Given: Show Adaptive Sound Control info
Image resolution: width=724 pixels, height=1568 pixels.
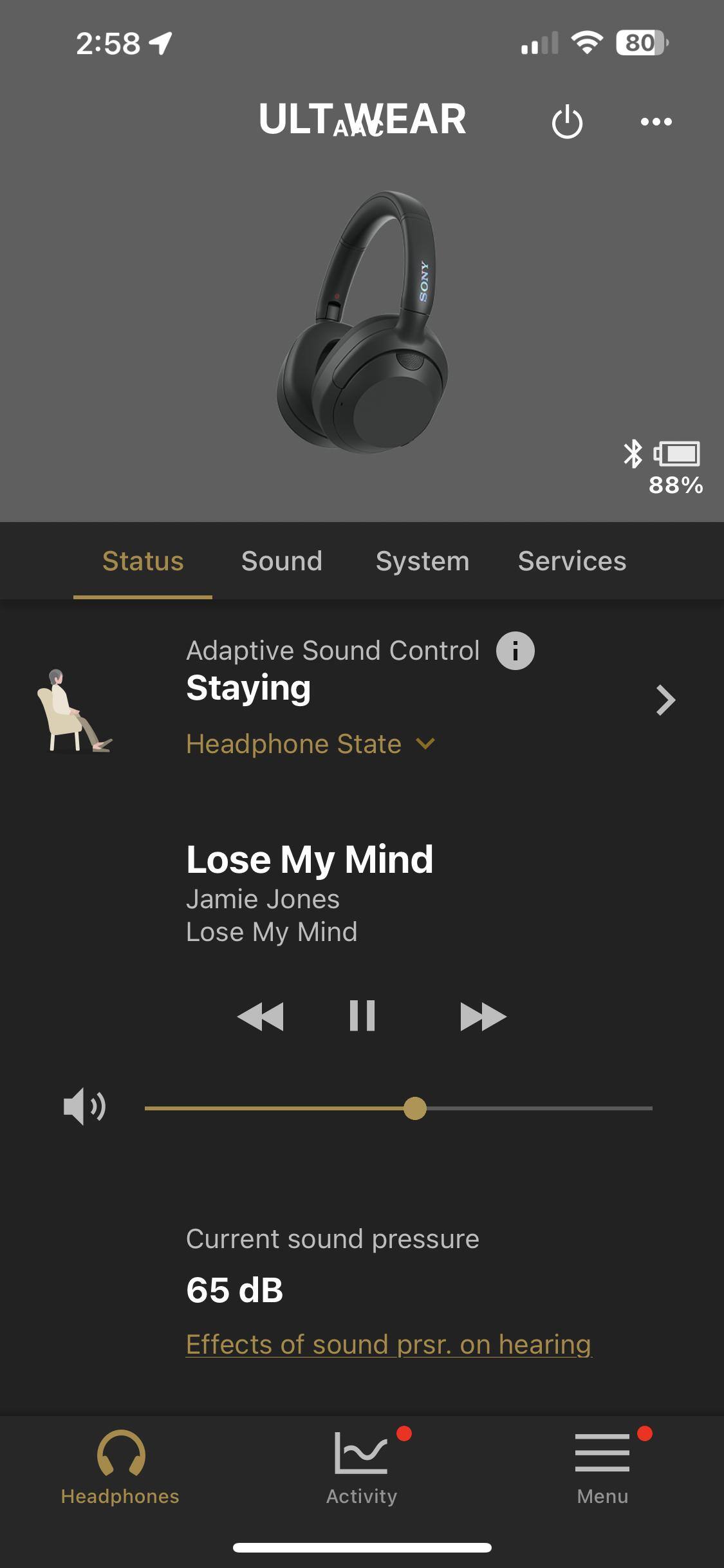Looking at the screenshot, I should pos(515,651).
